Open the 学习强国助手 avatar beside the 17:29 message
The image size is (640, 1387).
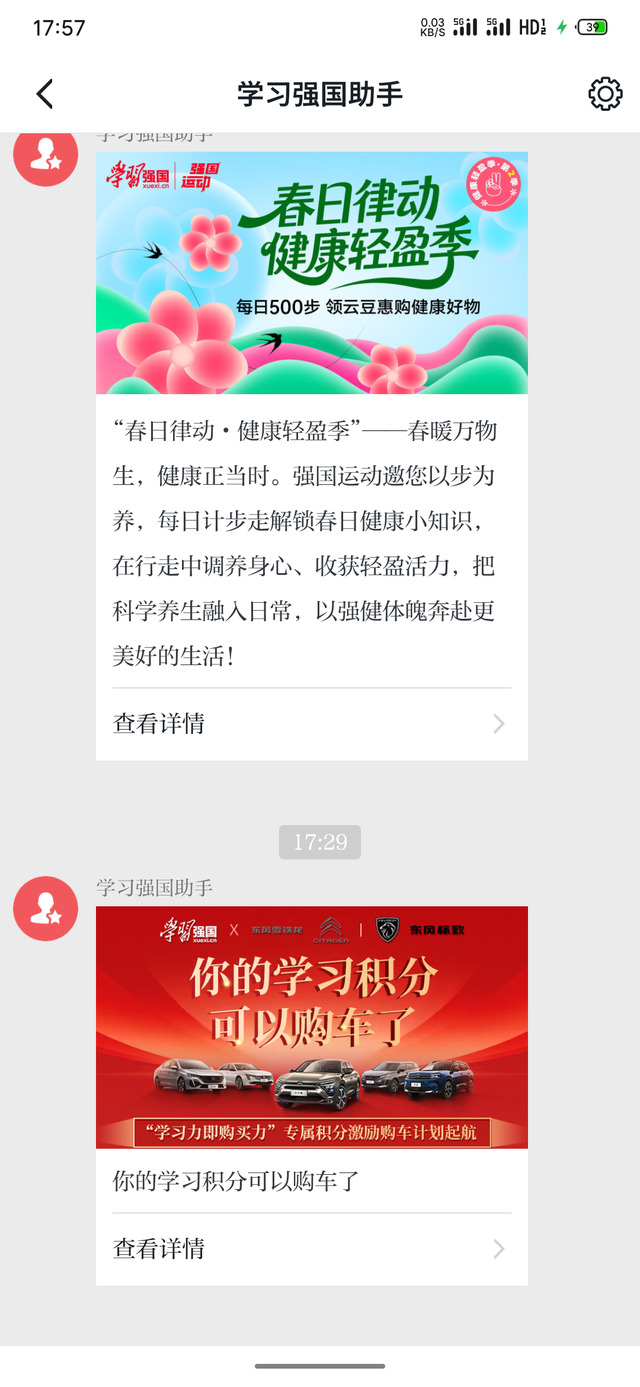point(46,908)
